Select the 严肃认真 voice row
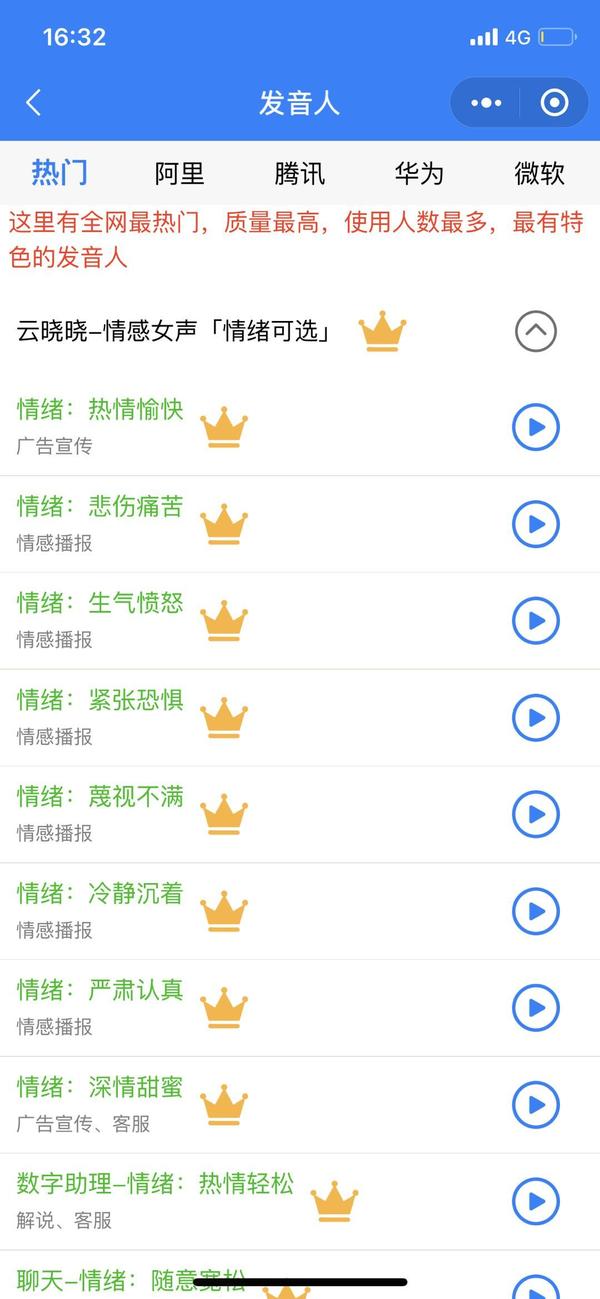 click(300, 1008)
